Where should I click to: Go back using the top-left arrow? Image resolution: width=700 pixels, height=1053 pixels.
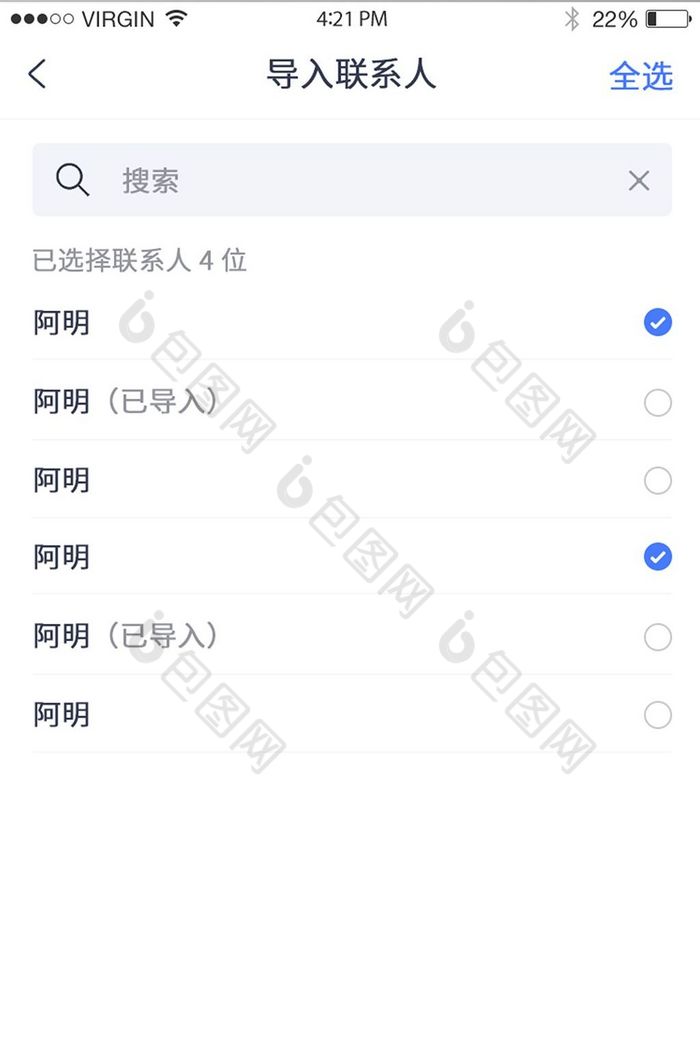coord(37,74)
